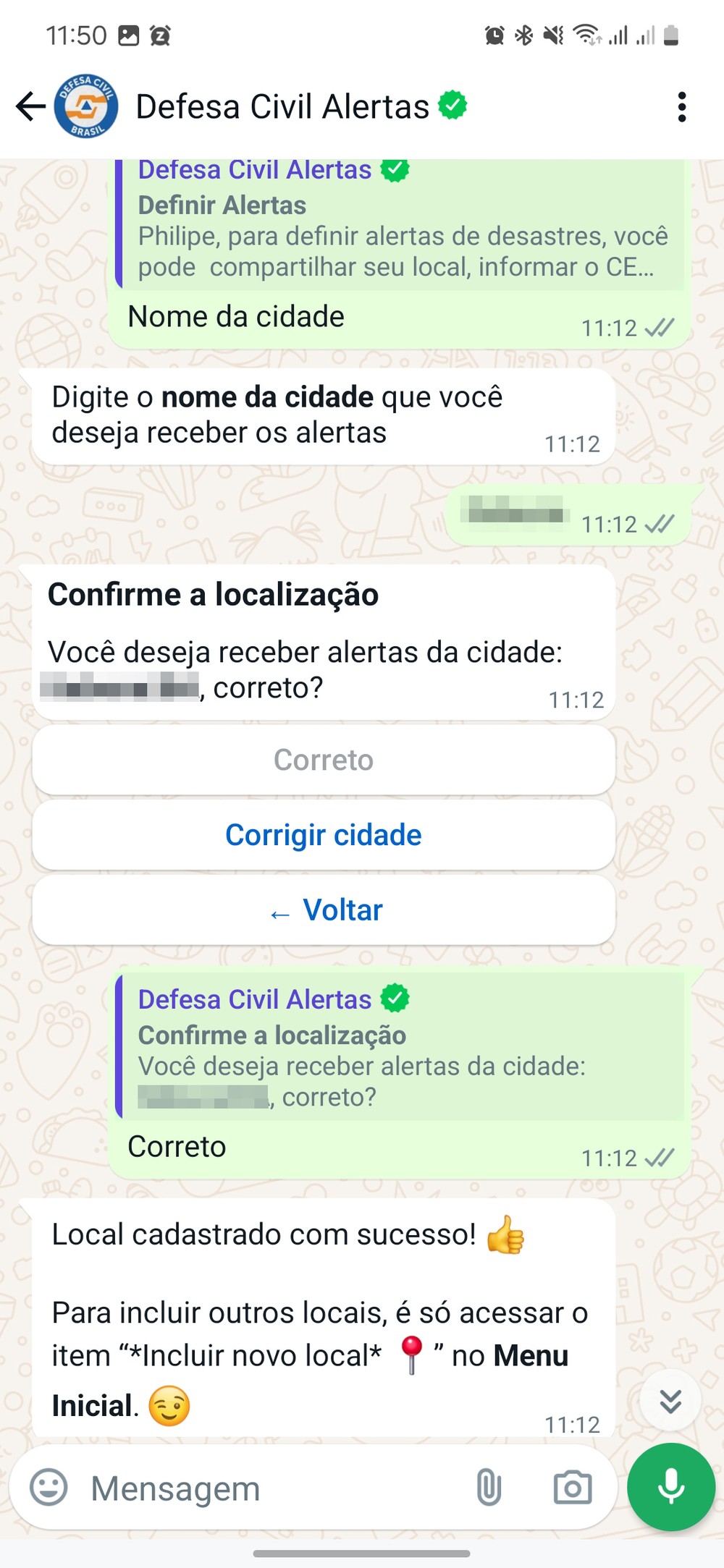Open the Defesa Civil Alertas contact info
The width and height of the screenshot is (724, 1568).
coord(282,107)
